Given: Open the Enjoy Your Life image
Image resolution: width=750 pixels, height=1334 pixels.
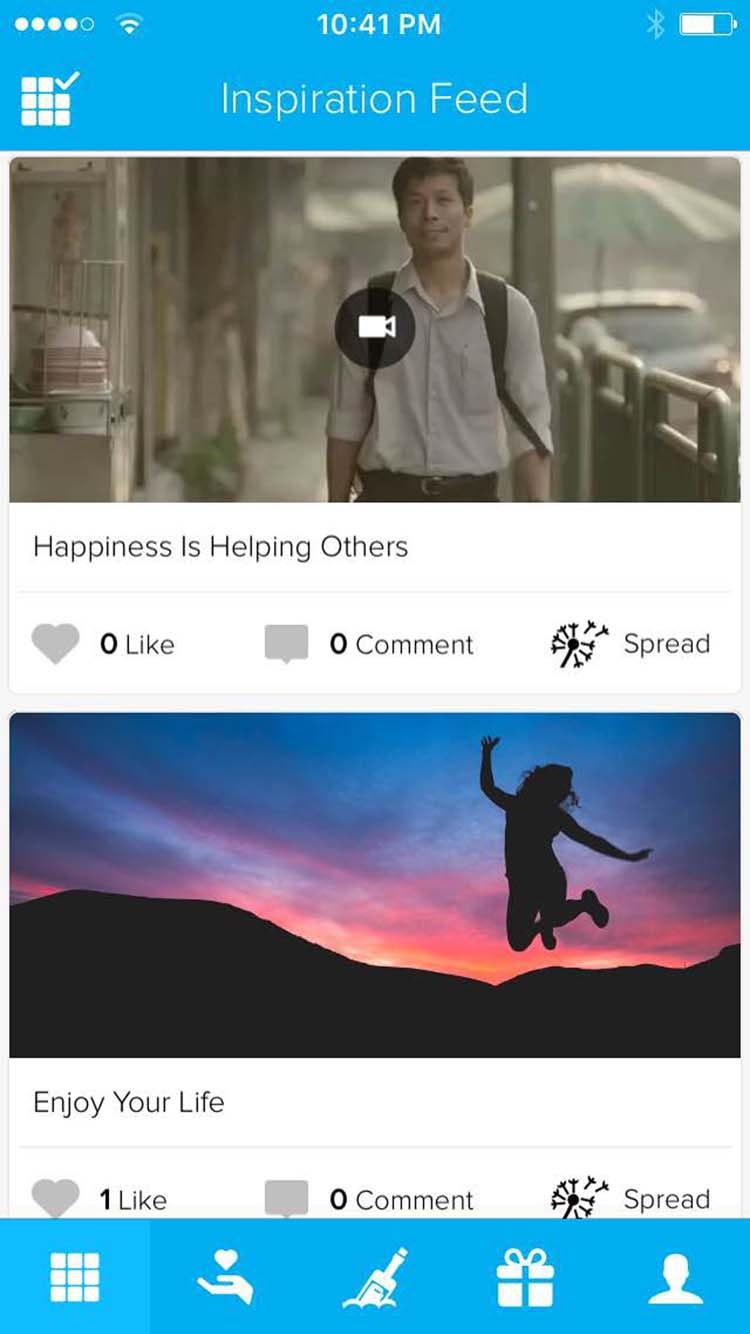Looking at the screenshot, I should click(375, 885).
